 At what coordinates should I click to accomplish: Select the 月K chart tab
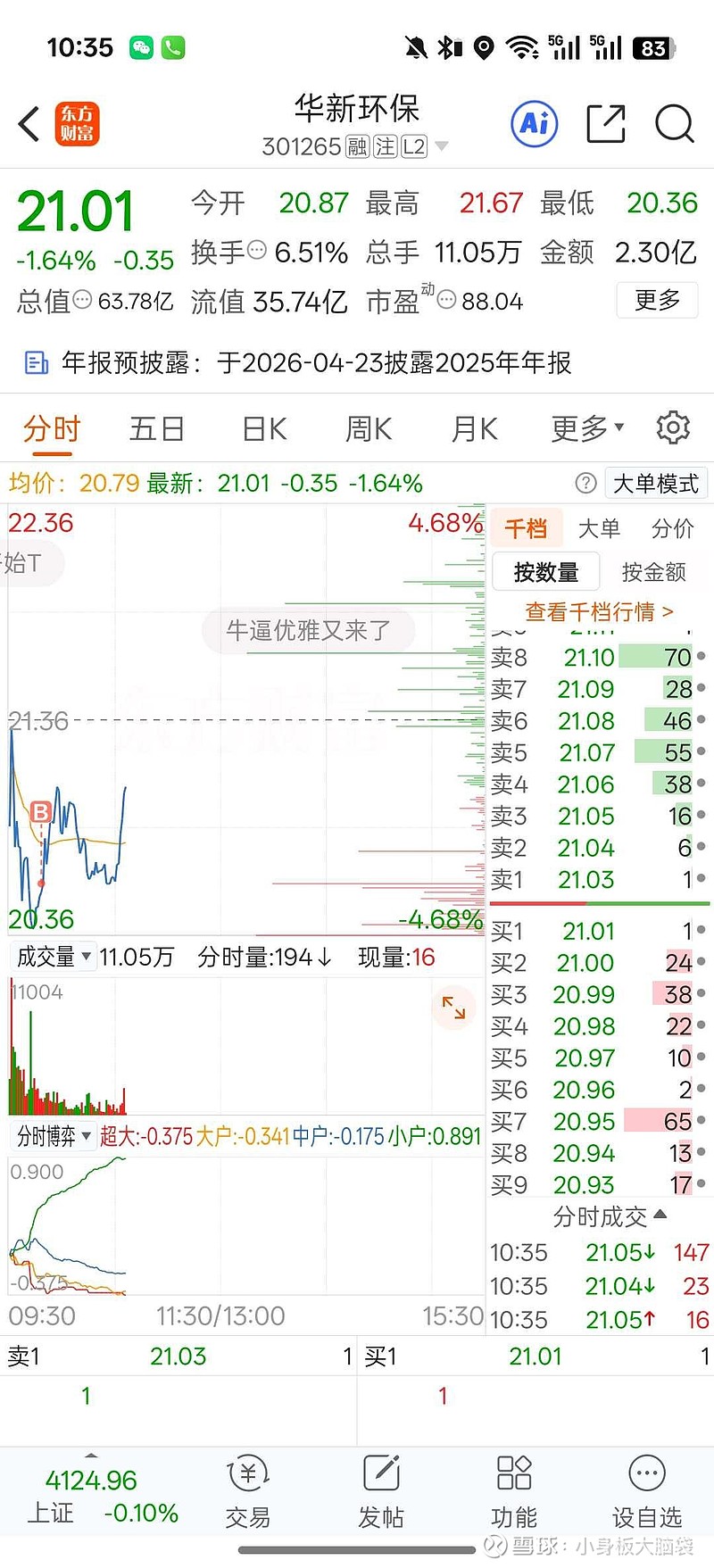point(474,429)
